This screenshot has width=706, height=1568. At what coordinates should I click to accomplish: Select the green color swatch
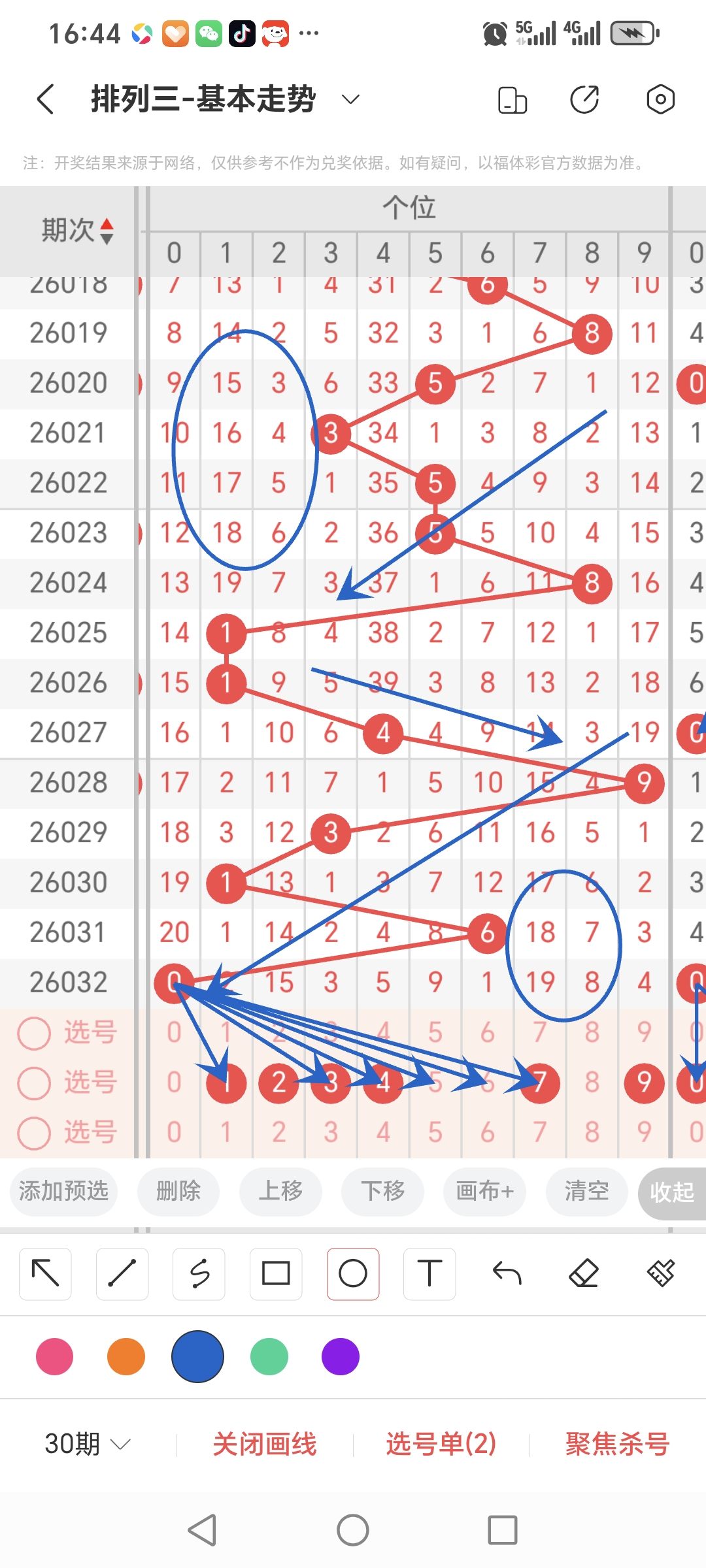269,1356
